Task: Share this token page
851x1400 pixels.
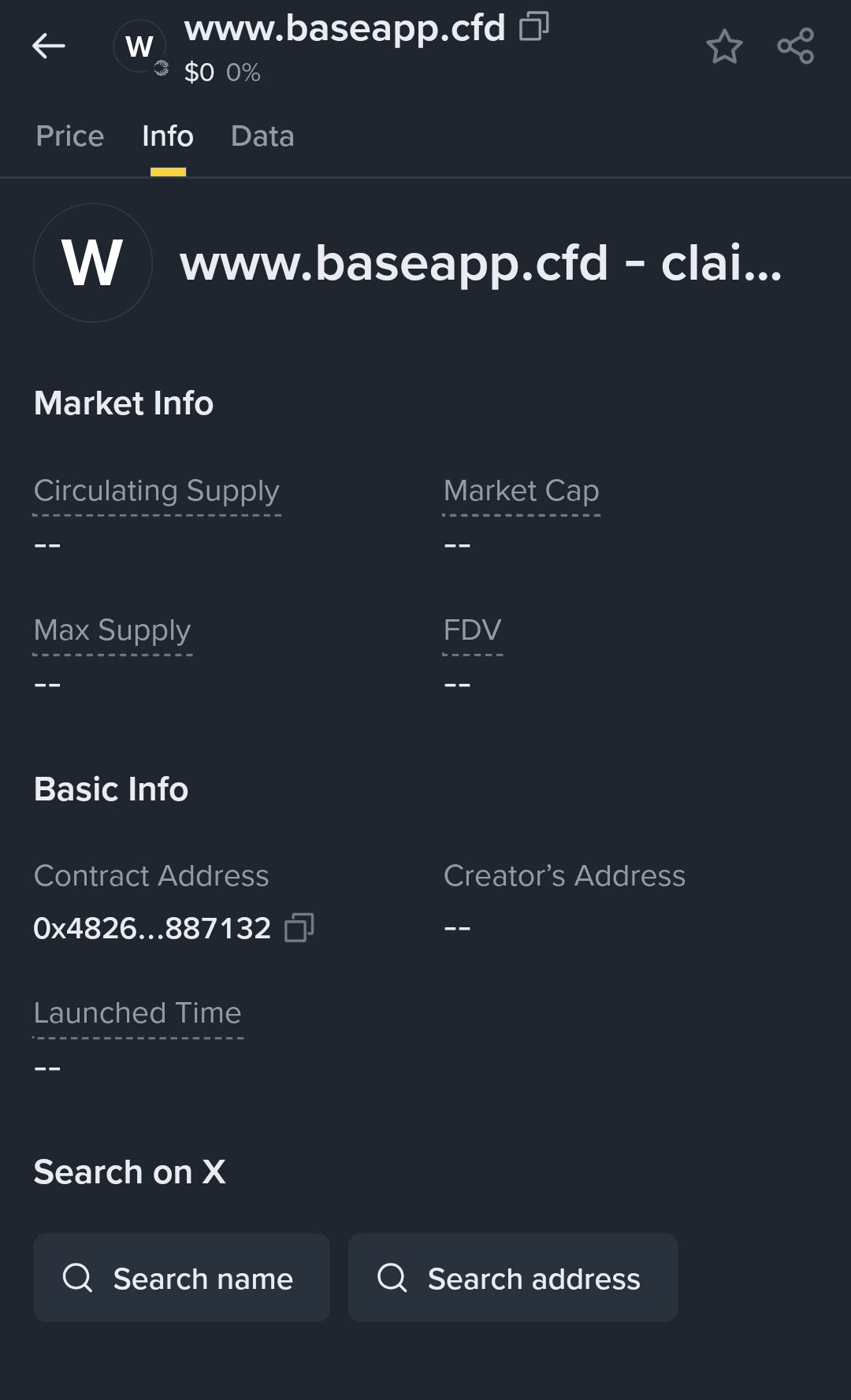Action: click(795, 46)
